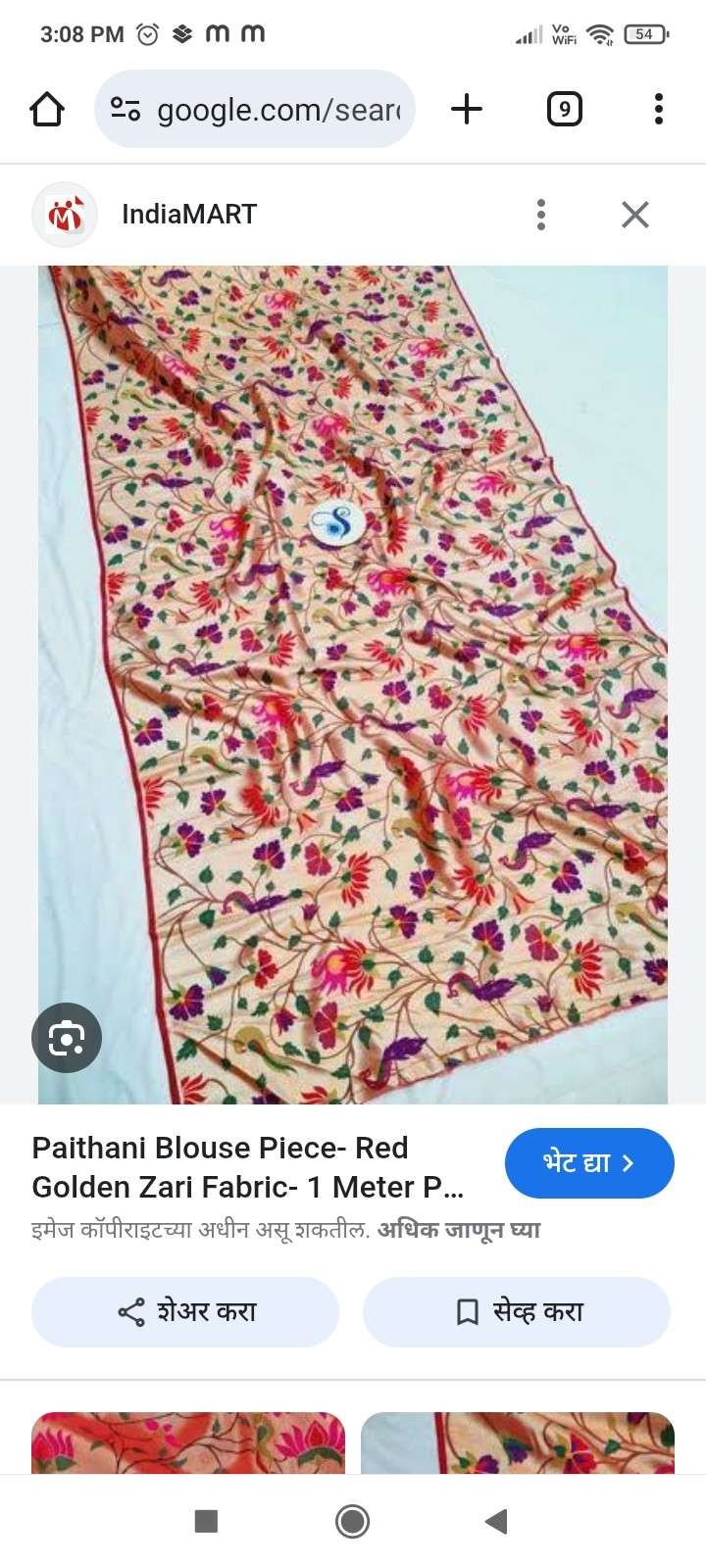Go back using system back button
Screen dimensions: 706x1568
[496, 1521]
